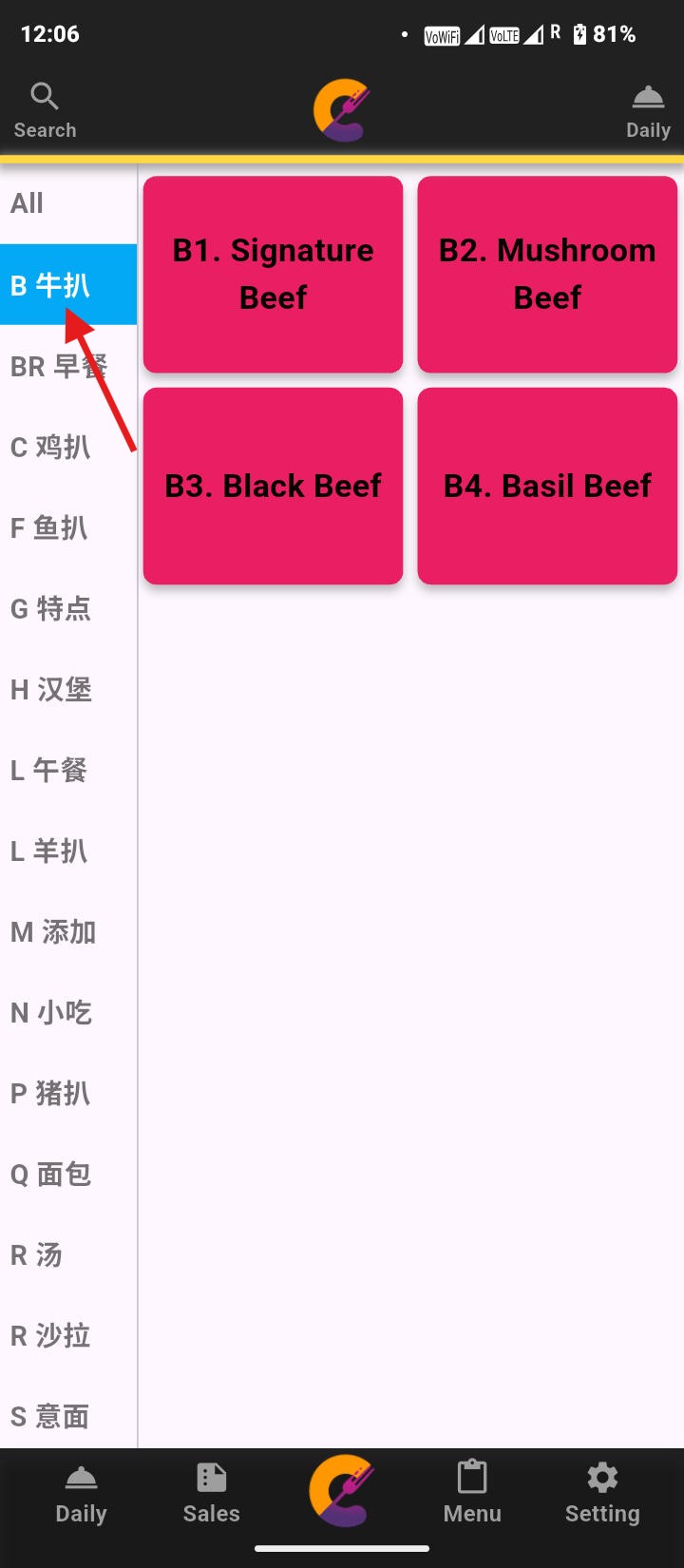Image resolution: width=684 pixels, height=1568 pixels.
Task: Open the C 鸡扒 category
Action: [50, 447]
